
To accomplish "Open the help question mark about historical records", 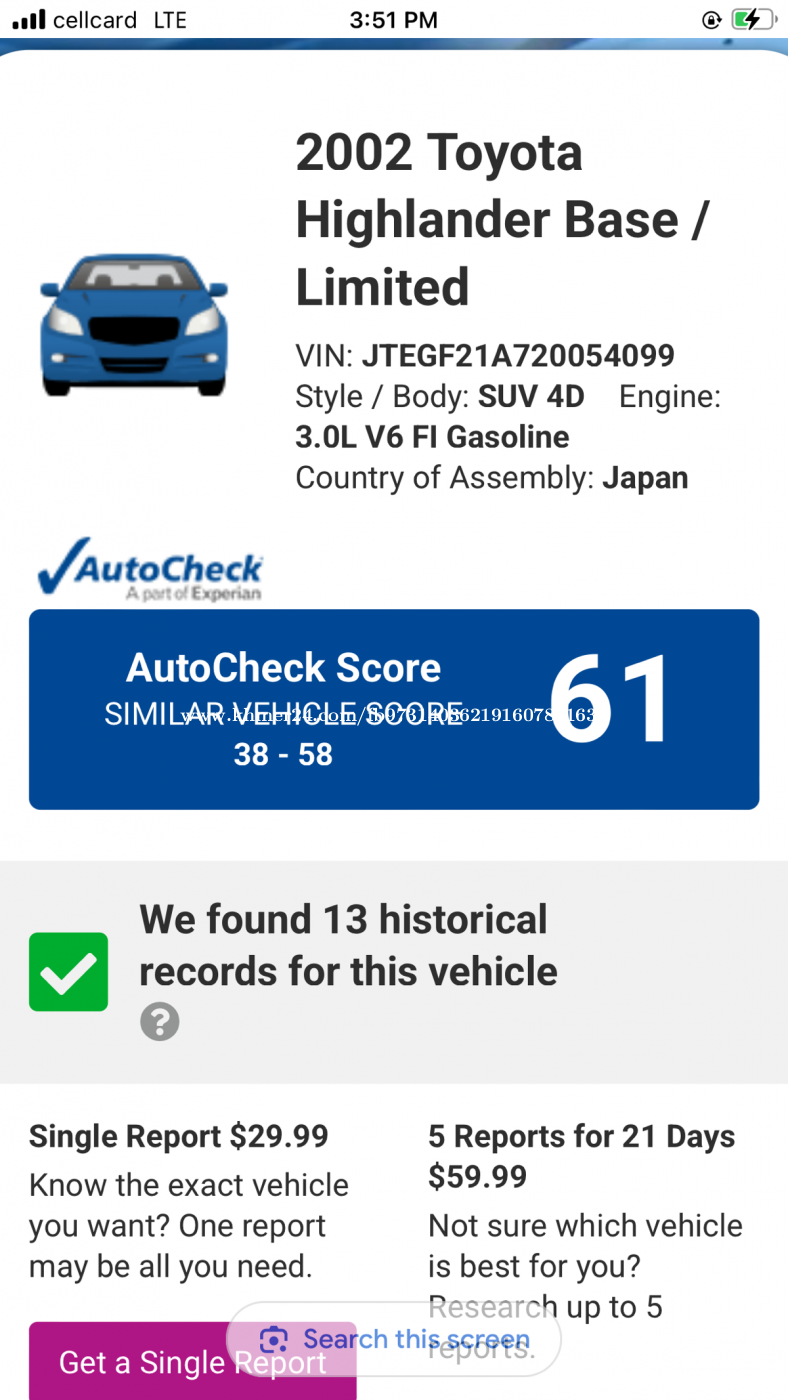I will 160,1022.
